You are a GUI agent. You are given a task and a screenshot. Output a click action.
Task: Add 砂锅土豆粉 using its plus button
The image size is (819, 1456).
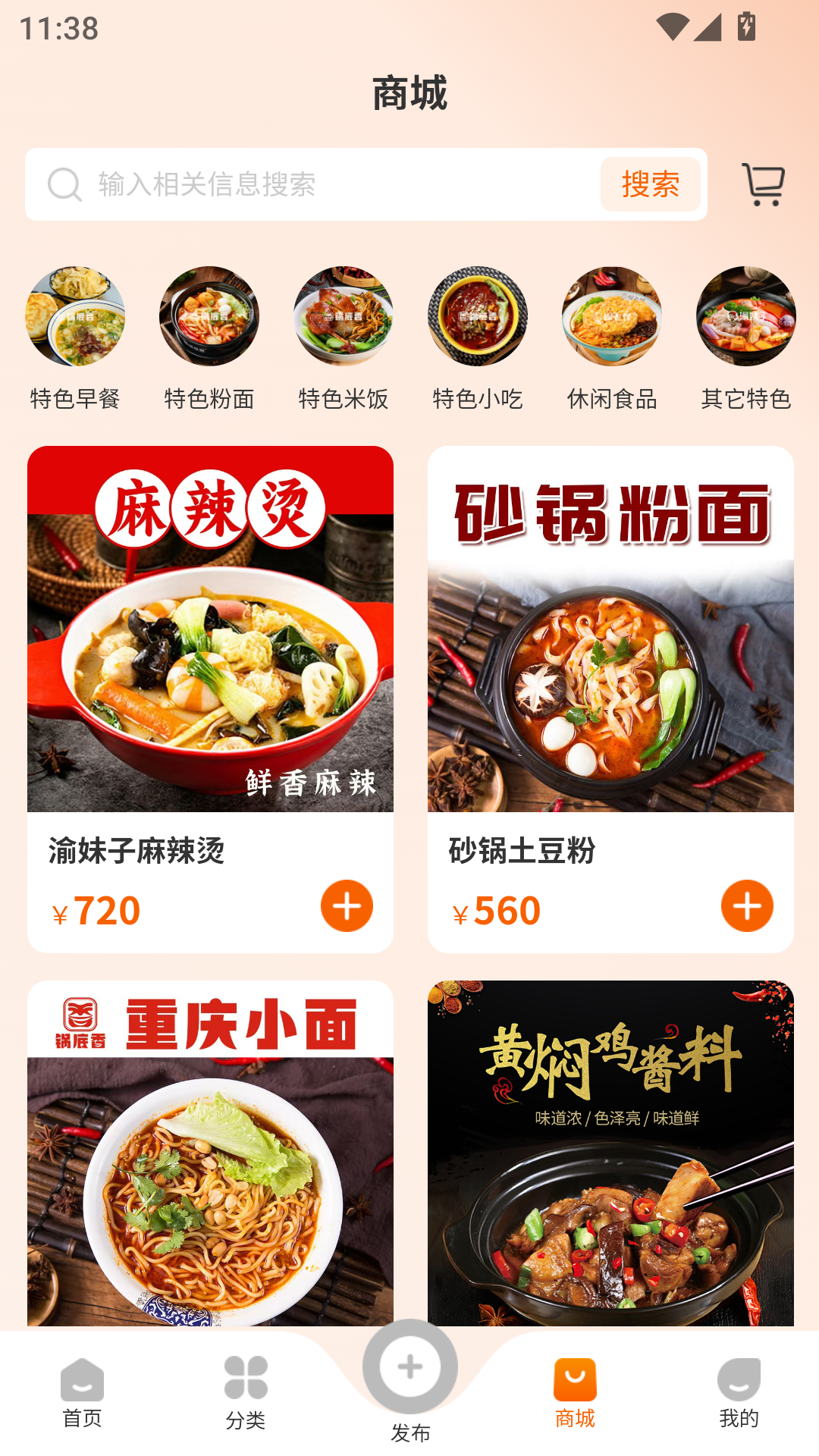747,905
